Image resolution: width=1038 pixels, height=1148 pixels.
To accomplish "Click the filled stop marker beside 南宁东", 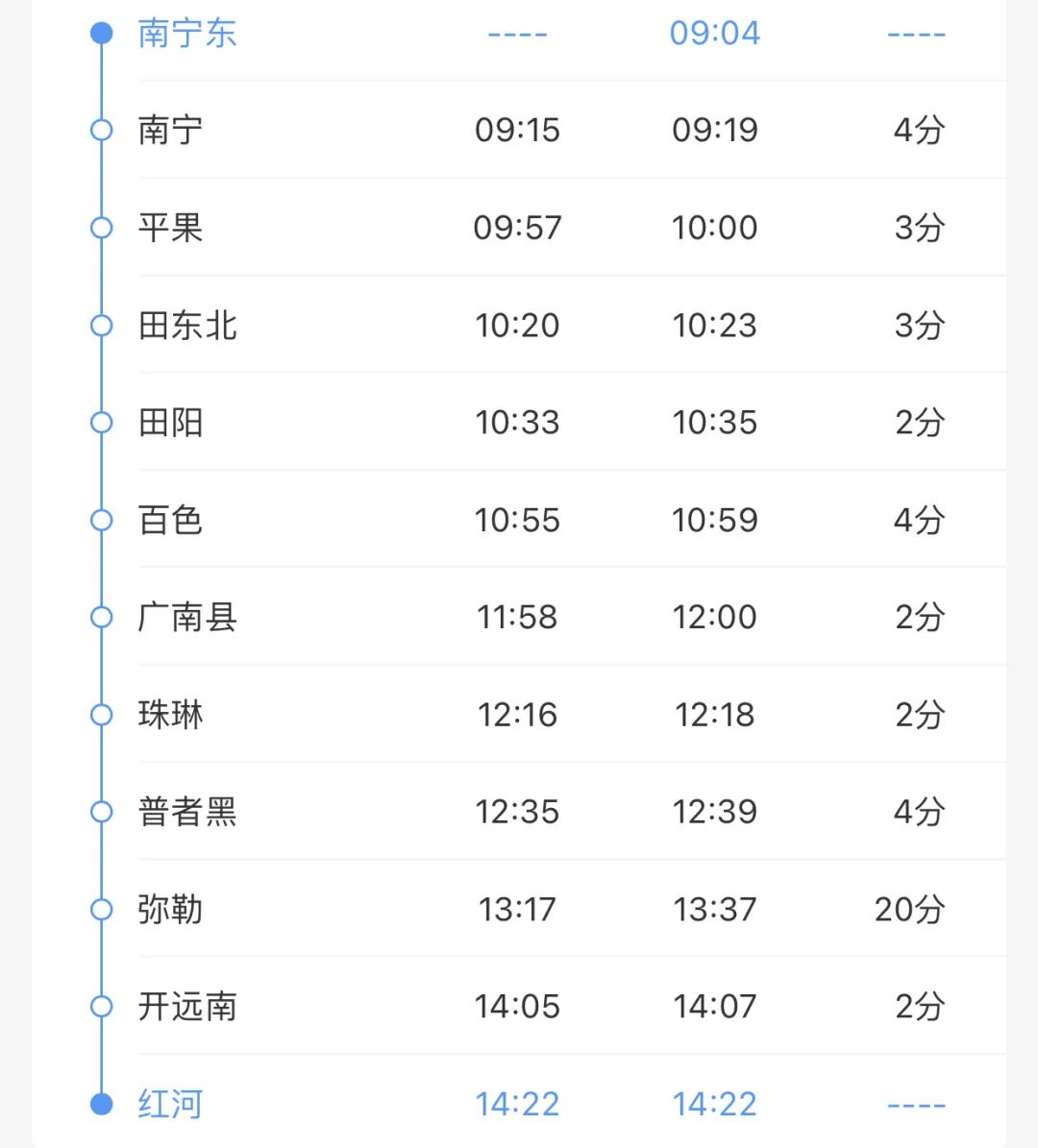I will 99,32.
